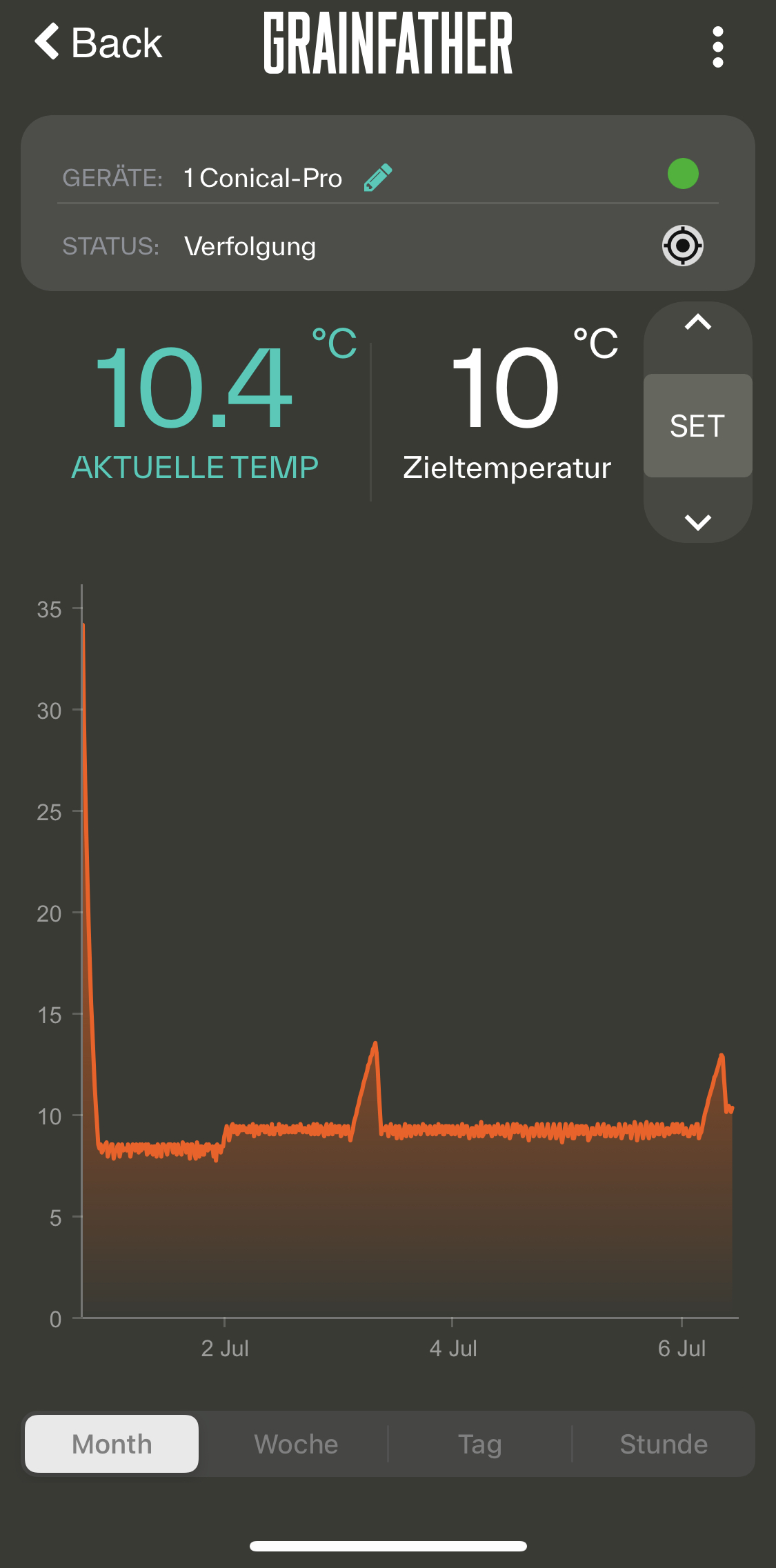Tap the target icon beside Verfolgung status
776x1568 pixels.
click(682, 246)
